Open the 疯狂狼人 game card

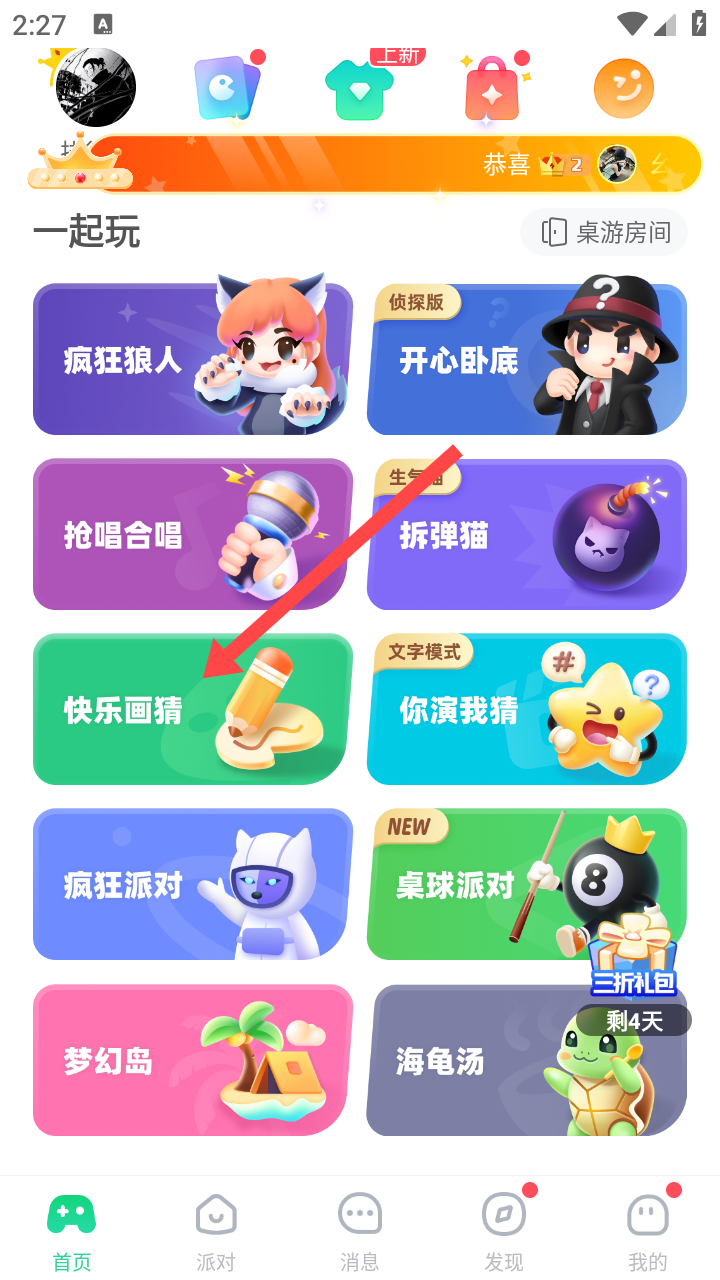pos(192,360)
